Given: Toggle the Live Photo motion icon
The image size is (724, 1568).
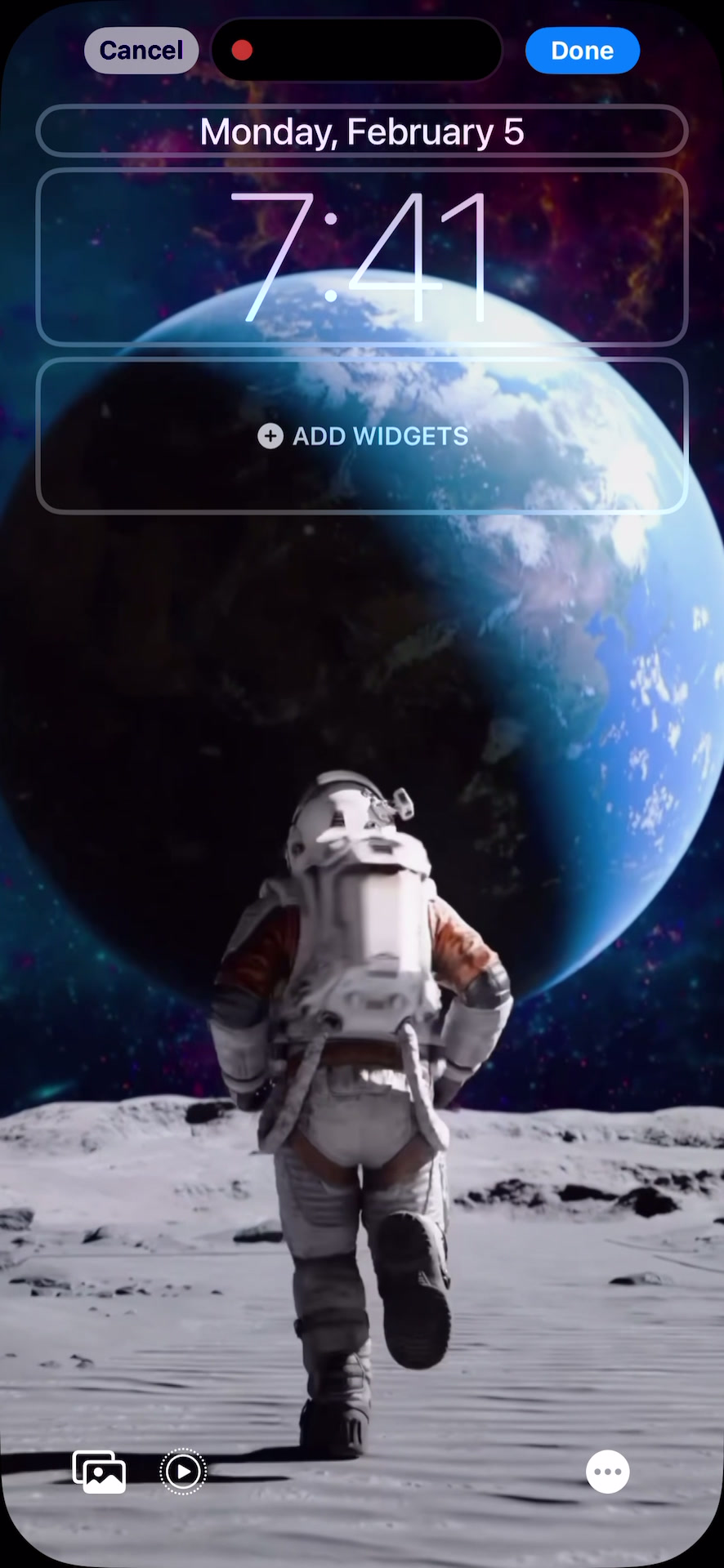Looking at the screenshot, I should (183, 1472).
